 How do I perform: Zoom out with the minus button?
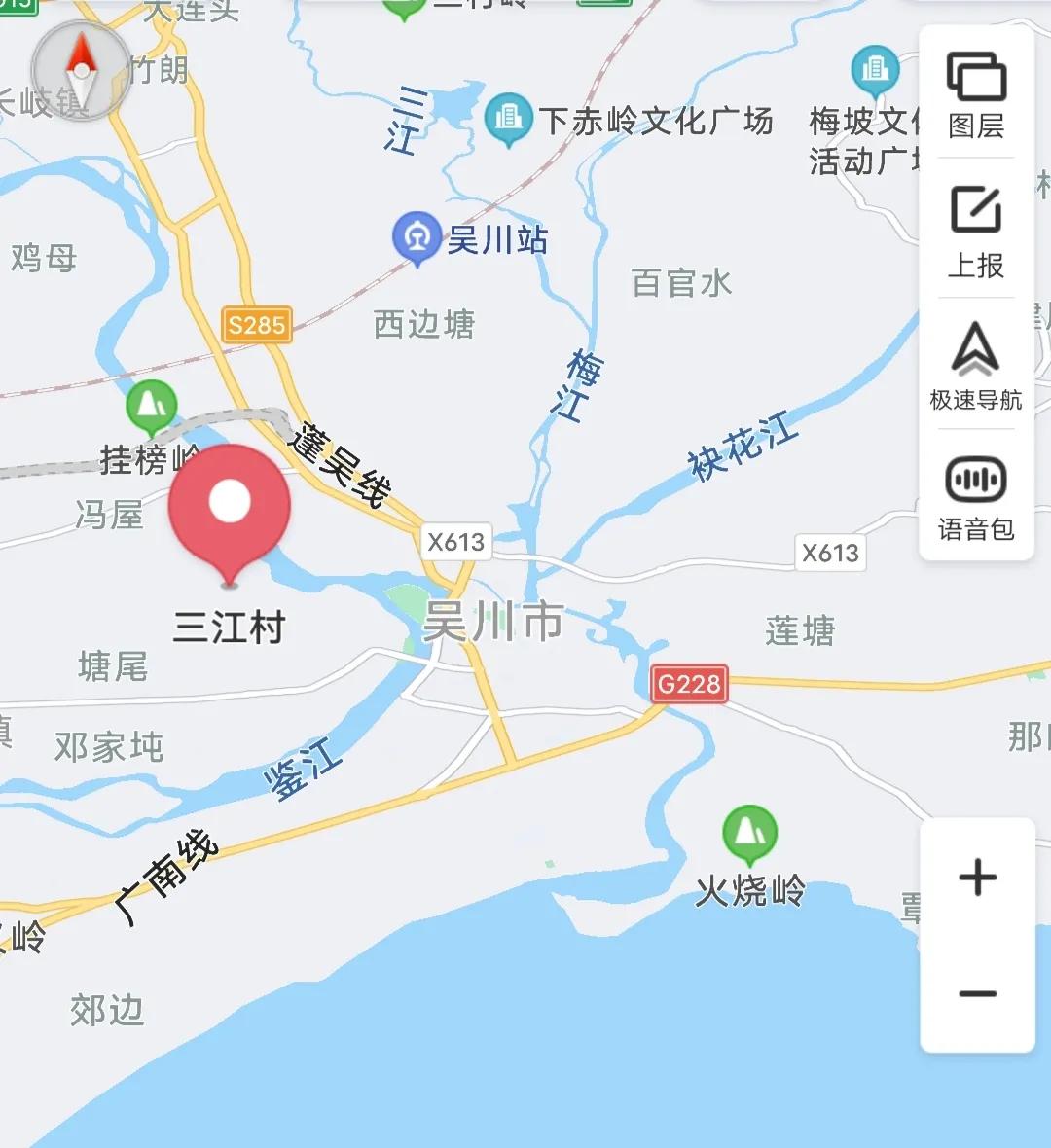(977, 991)
